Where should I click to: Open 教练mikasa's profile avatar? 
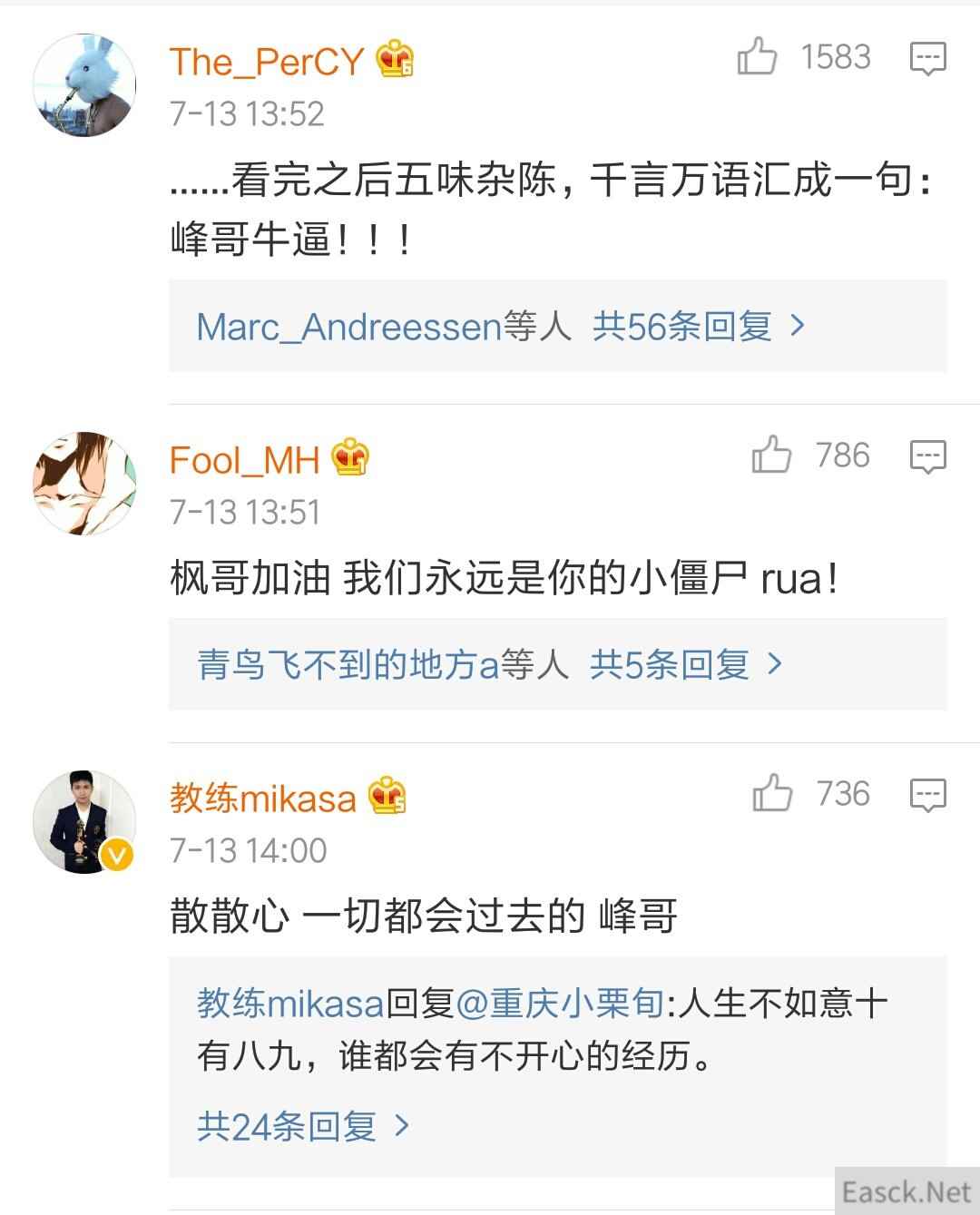(84, 822)
